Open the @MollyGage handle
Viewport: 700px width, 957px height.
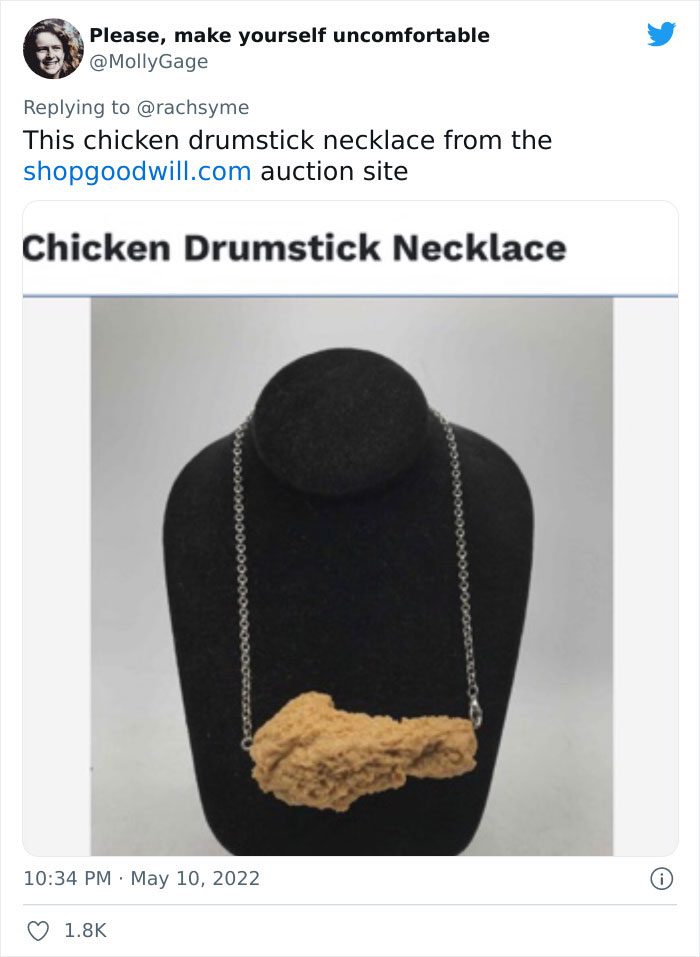coord(149,61)
